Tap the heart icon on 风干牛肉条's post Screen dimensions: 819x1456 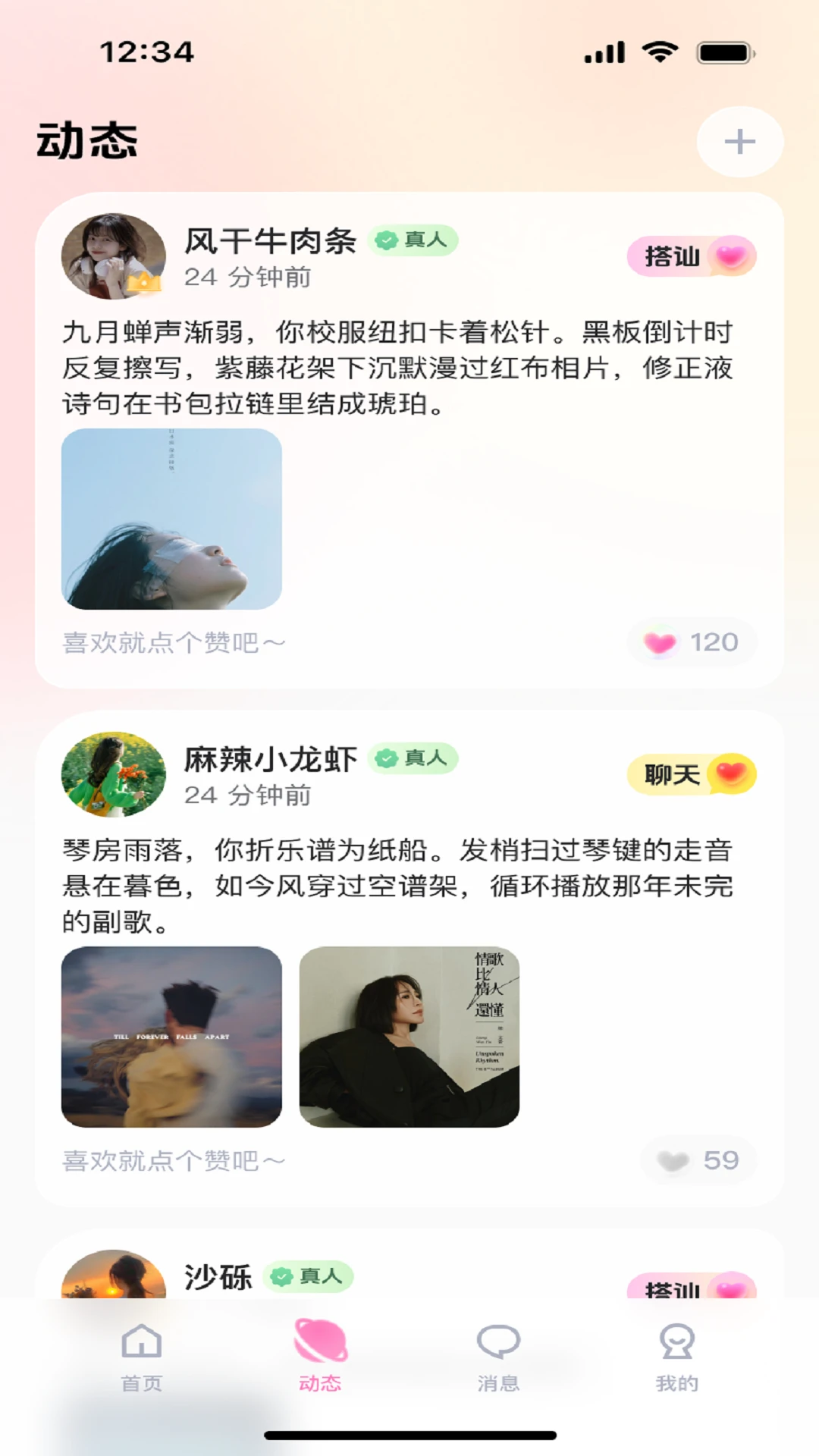(661, 642)
